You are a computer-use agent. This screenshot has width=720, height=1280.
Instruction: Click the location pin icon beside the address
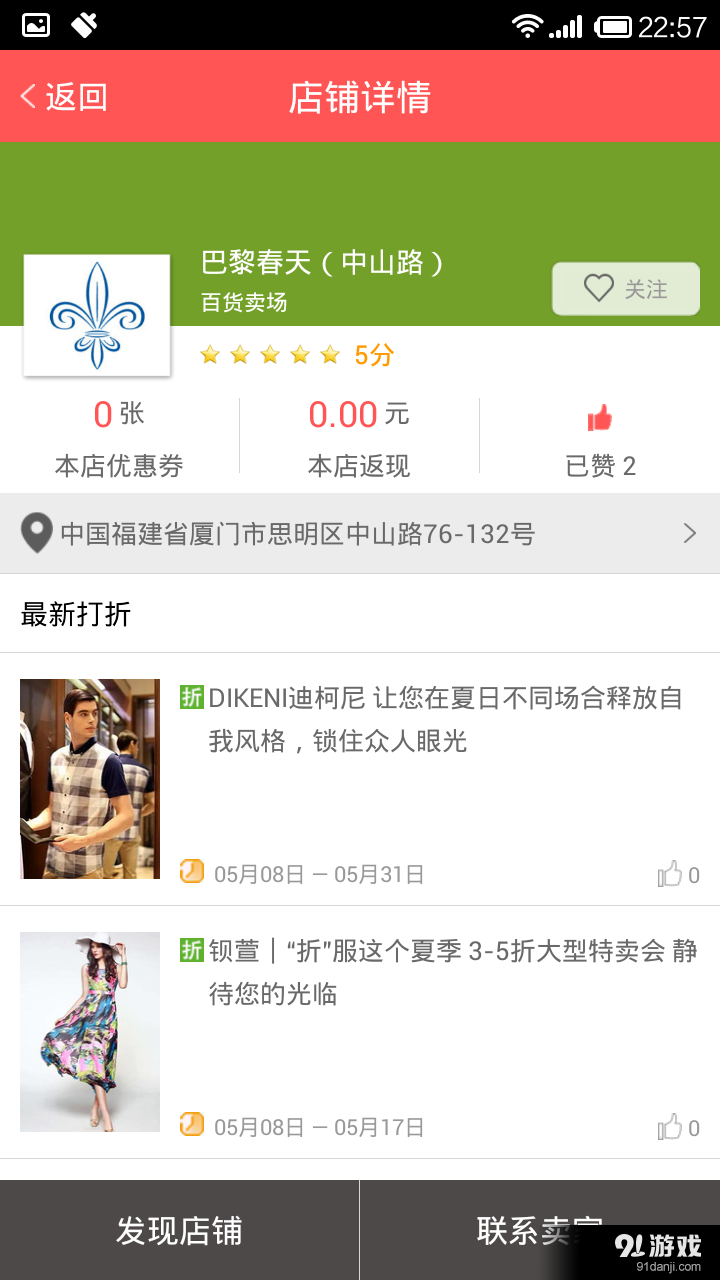point(36,533)
